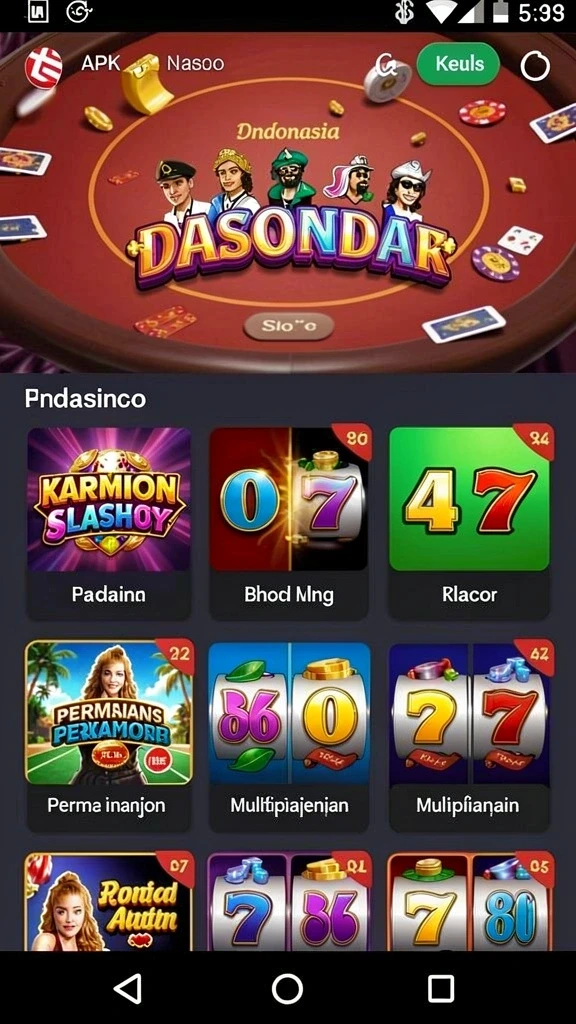Open the Ronicd Autitn game tile
Image resolution: width=576 pixels, height=1024 pixels.
tap(108, 902)
